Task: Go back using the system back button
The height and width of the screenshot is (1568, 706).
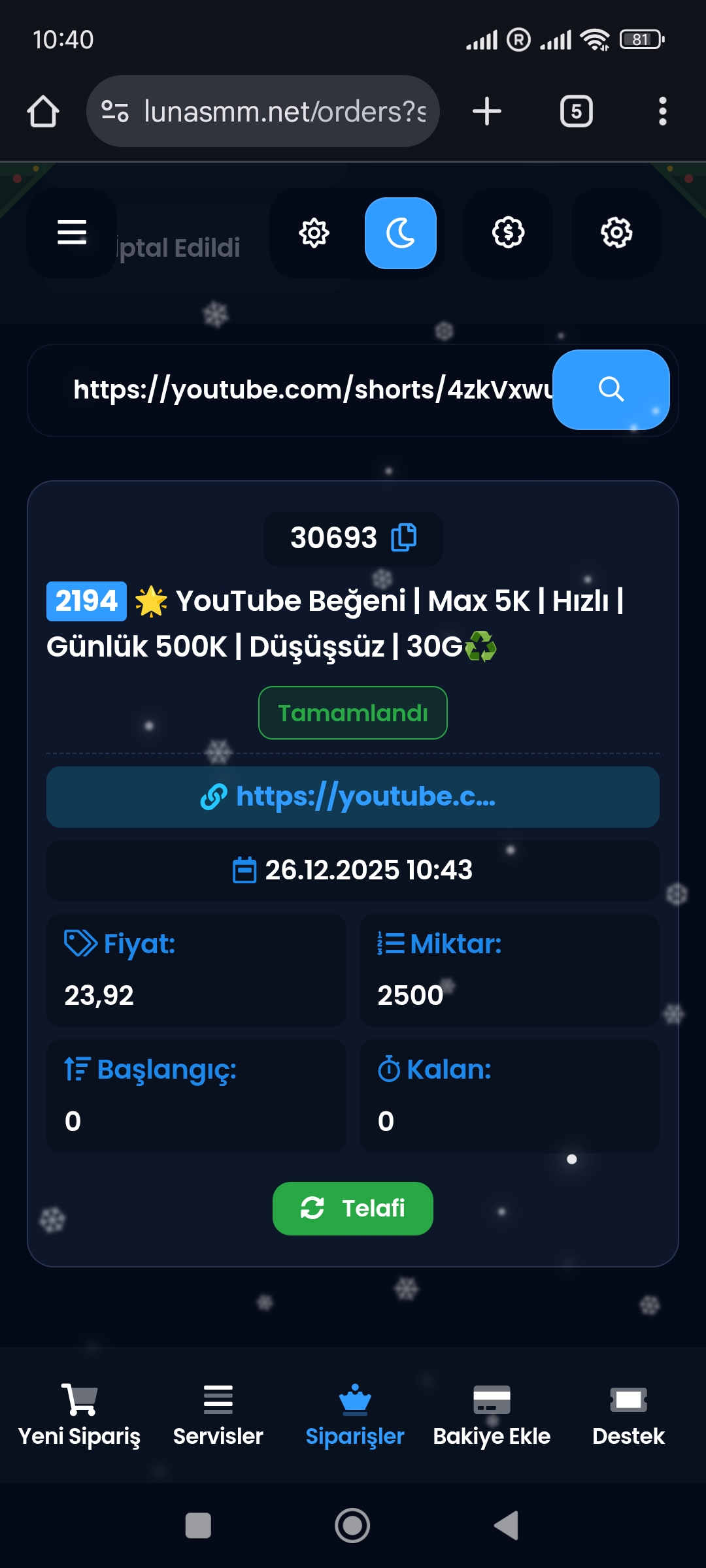Action: click(507, 1525)
